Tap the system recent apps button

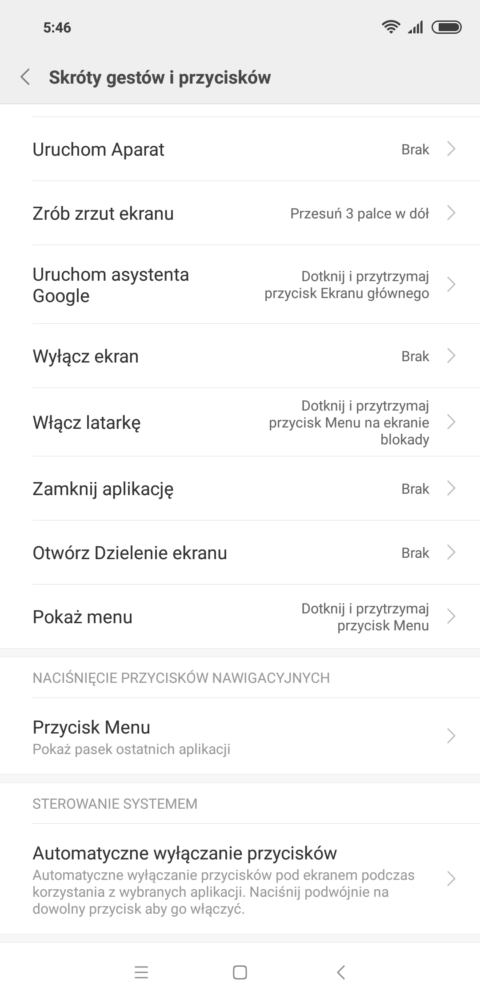(x=142, y=972)
